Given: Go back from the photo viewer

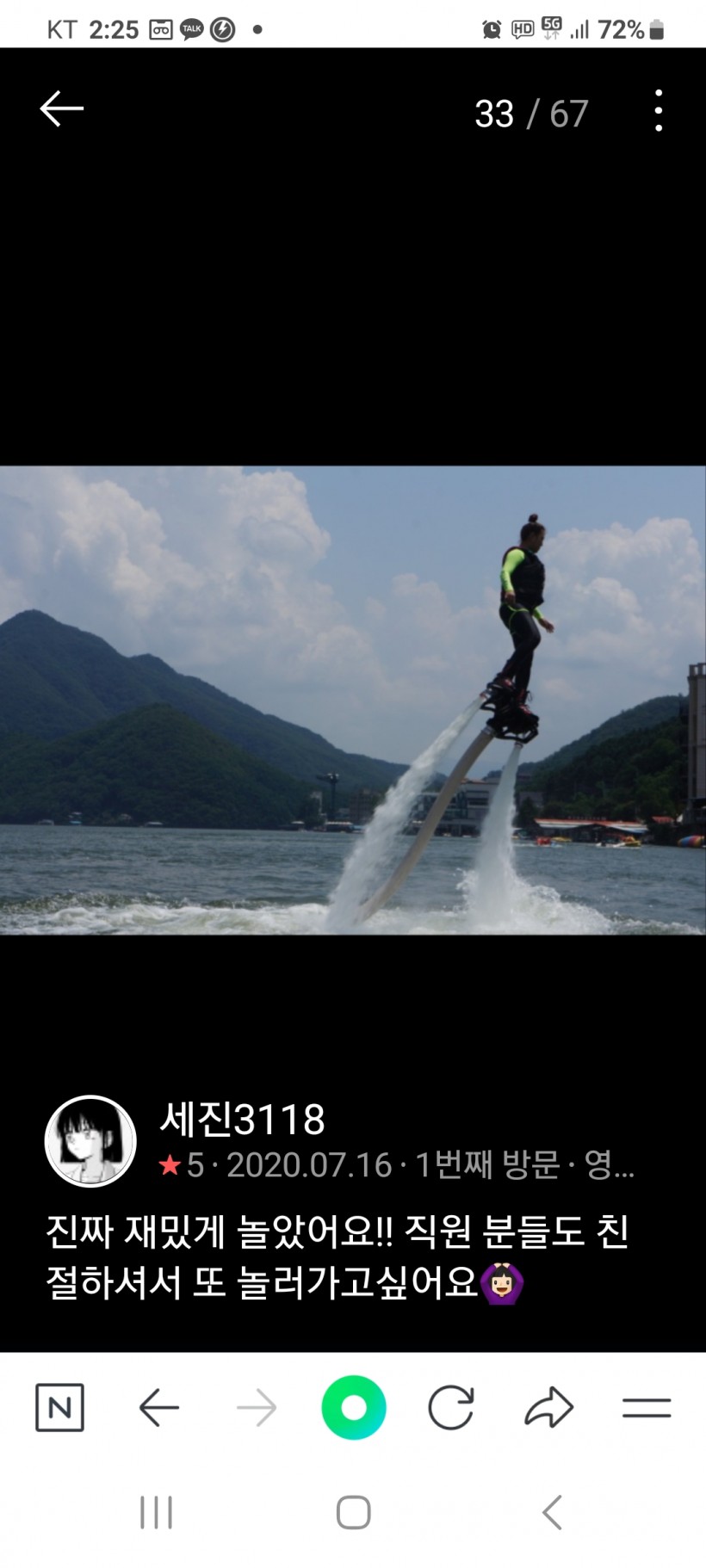Looking at the screenshot, I should point(62,109).
